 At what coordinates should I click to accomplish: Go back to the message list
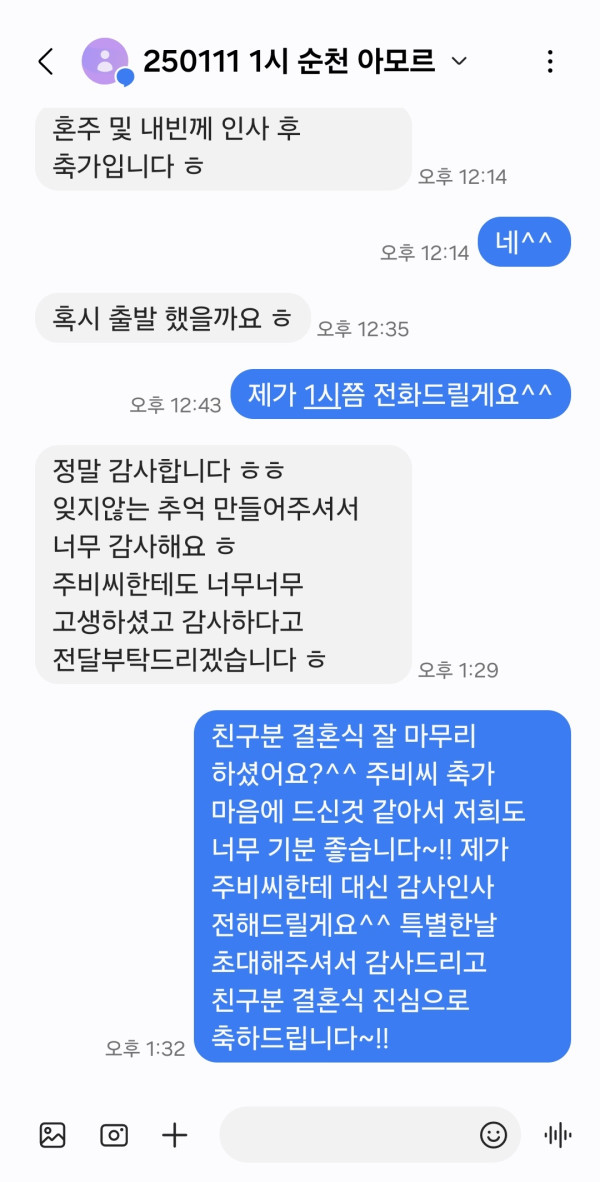[45, 61]
